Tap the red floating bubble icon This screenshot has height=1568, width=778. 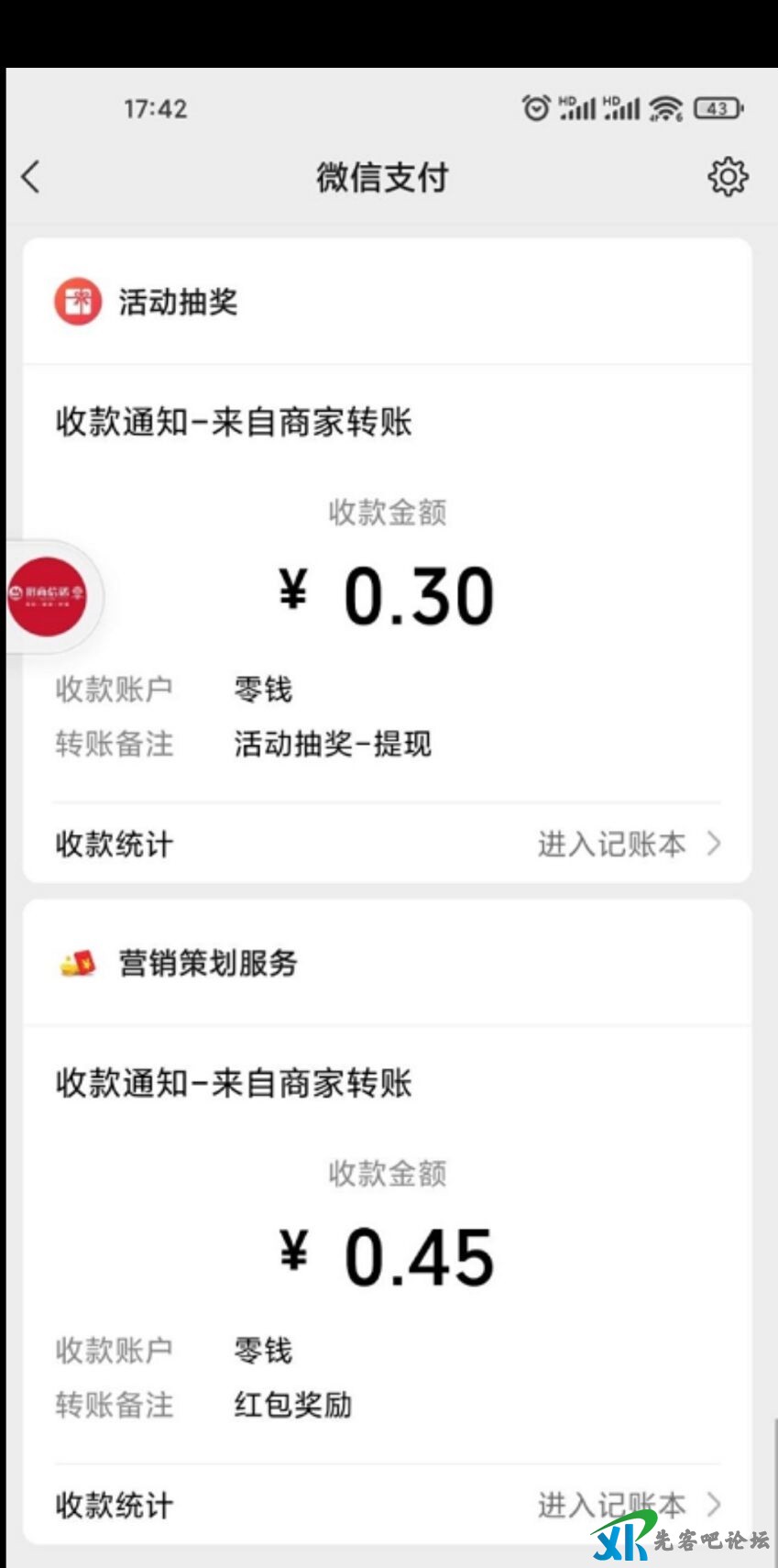48,596
